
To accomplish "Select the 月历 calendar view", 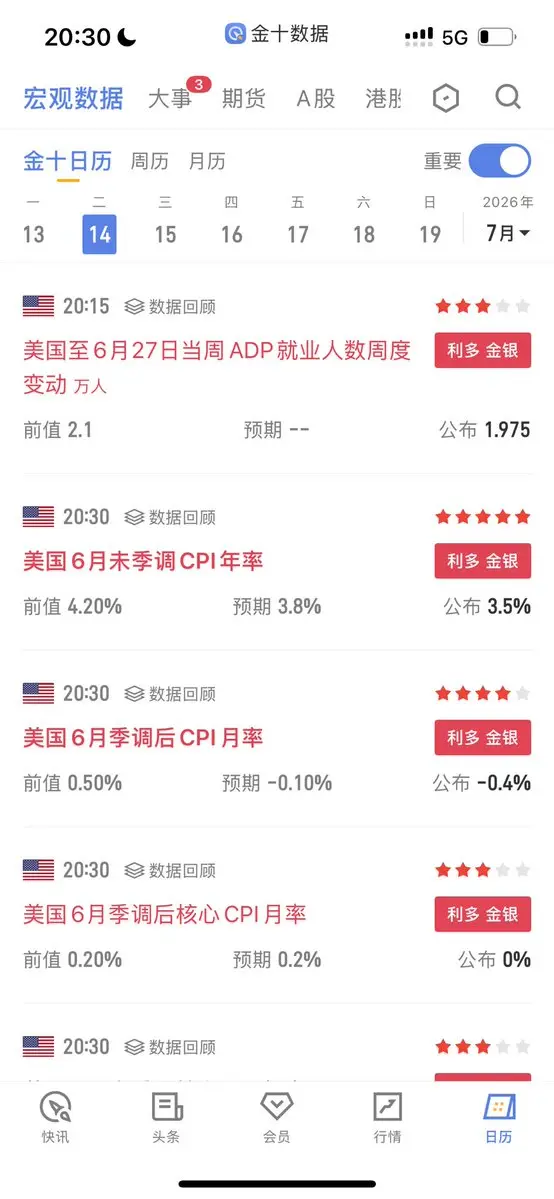I will (x=207, y=161).
